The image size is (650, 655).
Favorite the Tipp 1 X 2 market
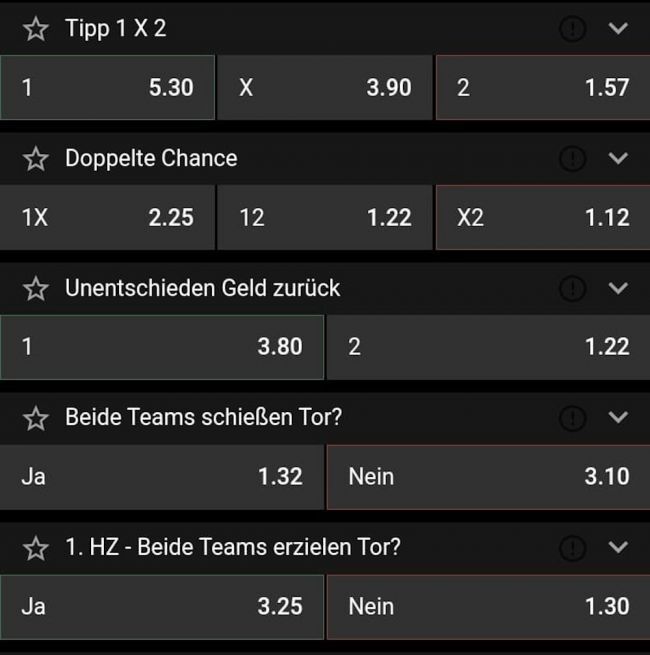[x=36, y=29]
